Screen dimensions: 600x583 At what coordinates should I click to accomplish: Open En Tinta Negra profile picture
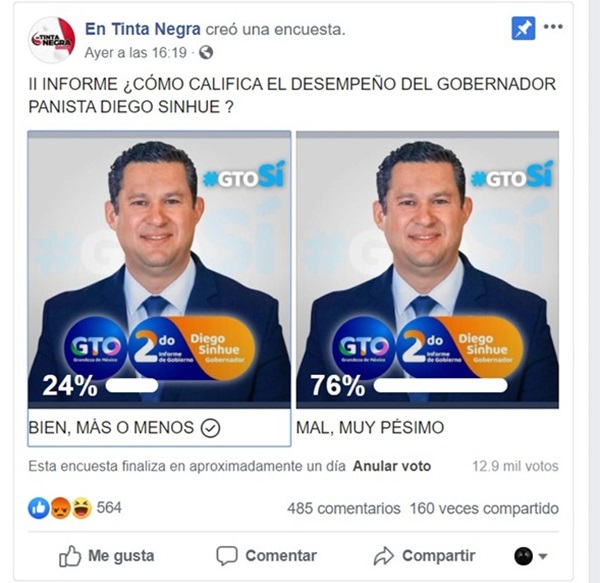pos(50,40)
